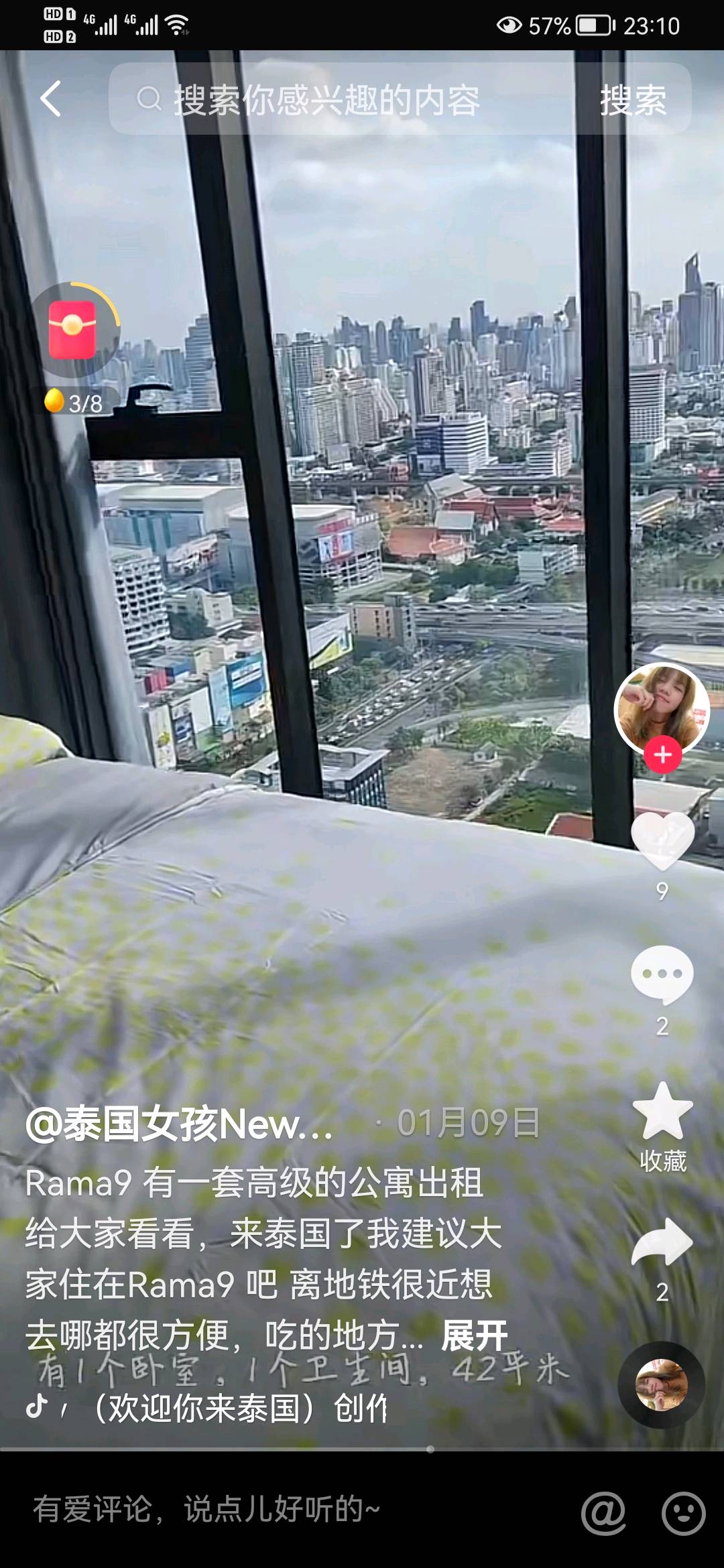This screenshot has width=724, height=1568.
Task: Tap the comment input box
Action: click(268, 1509)
